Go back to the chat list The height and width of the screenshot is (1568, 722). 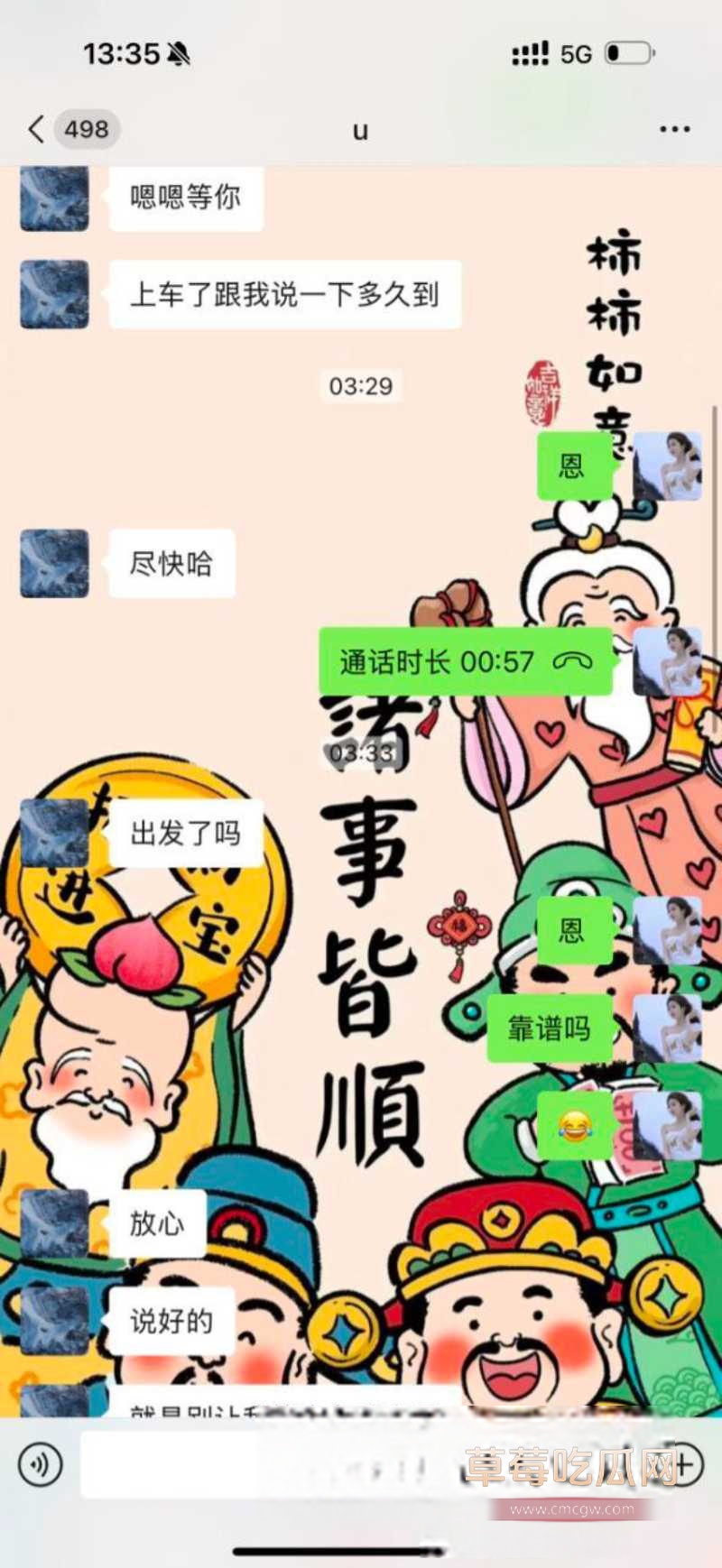(36, 129)
